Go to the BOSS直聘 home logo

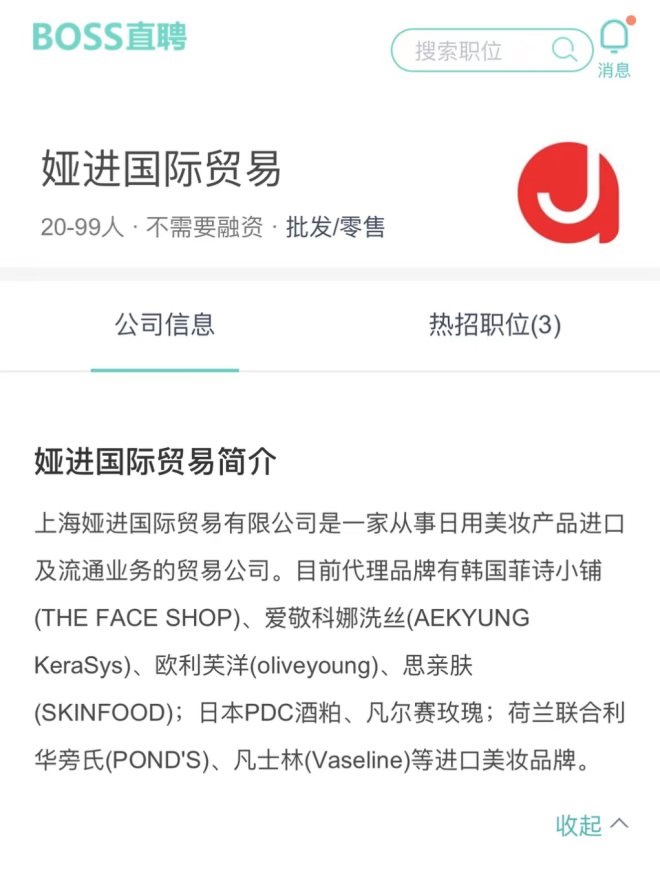[x=109, y=37]
